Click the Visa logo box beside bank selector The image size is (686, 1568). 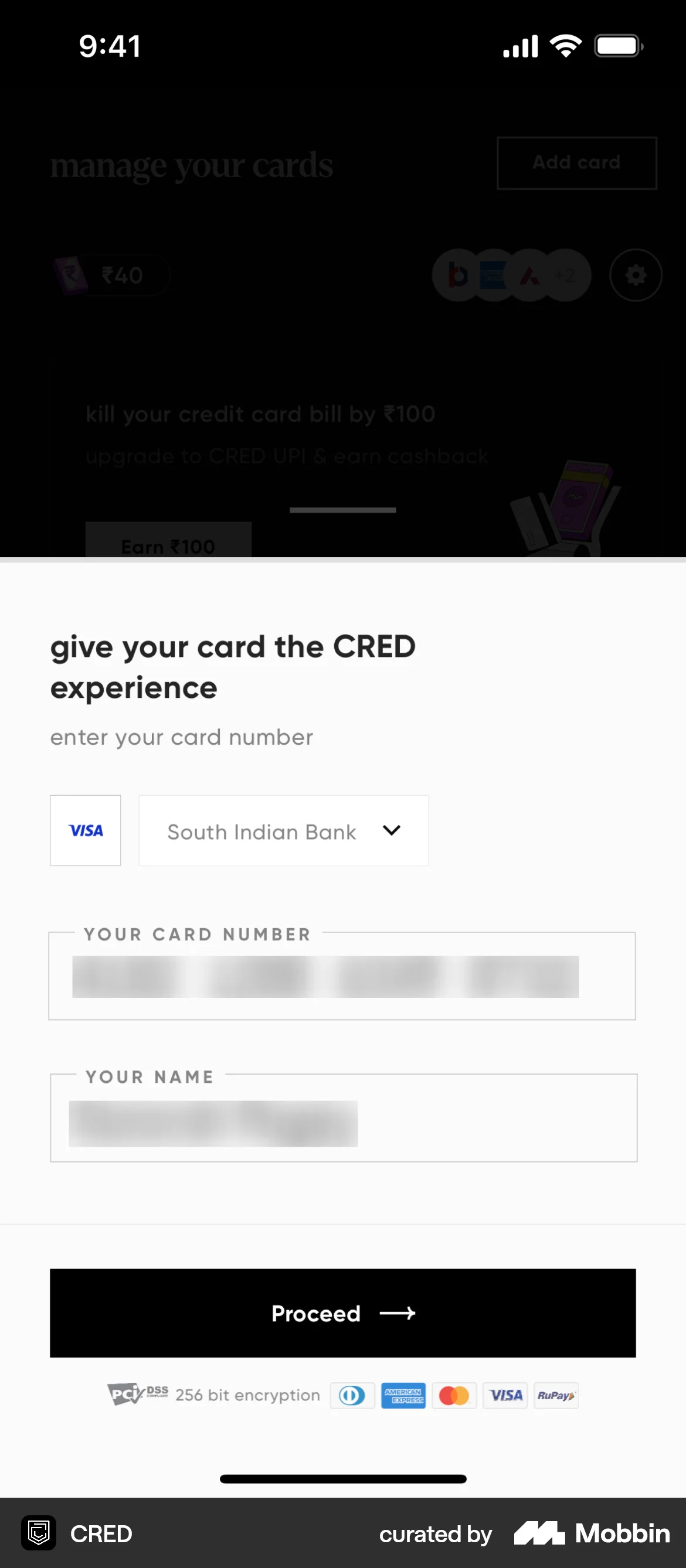pos(85,830)
